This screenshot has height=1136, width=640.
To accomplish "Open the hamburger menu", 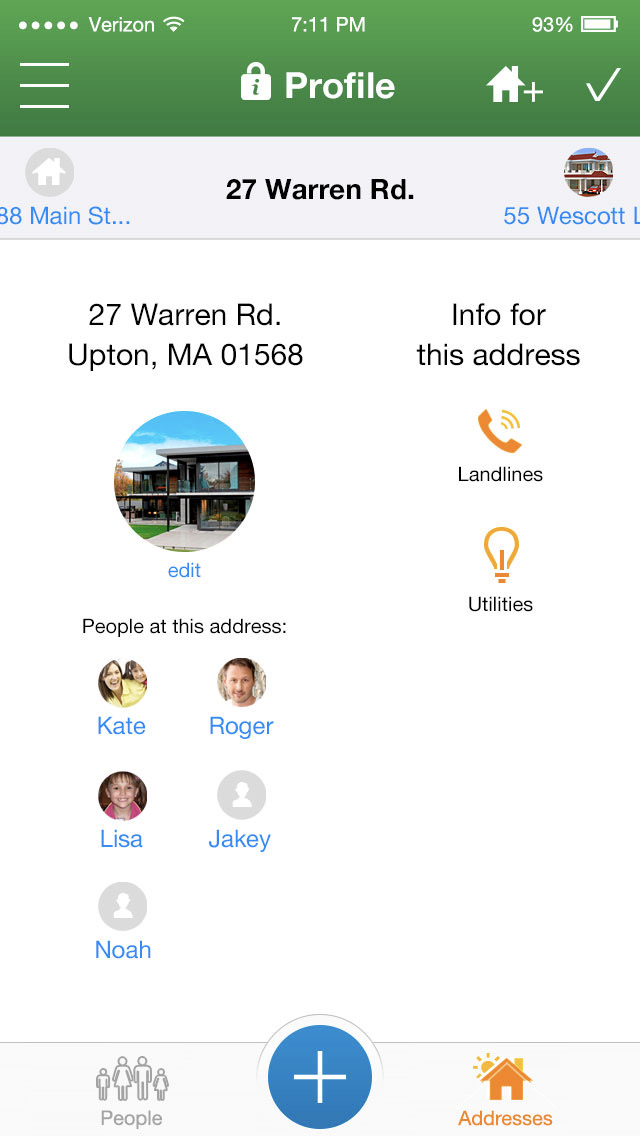I will [44, 86].
